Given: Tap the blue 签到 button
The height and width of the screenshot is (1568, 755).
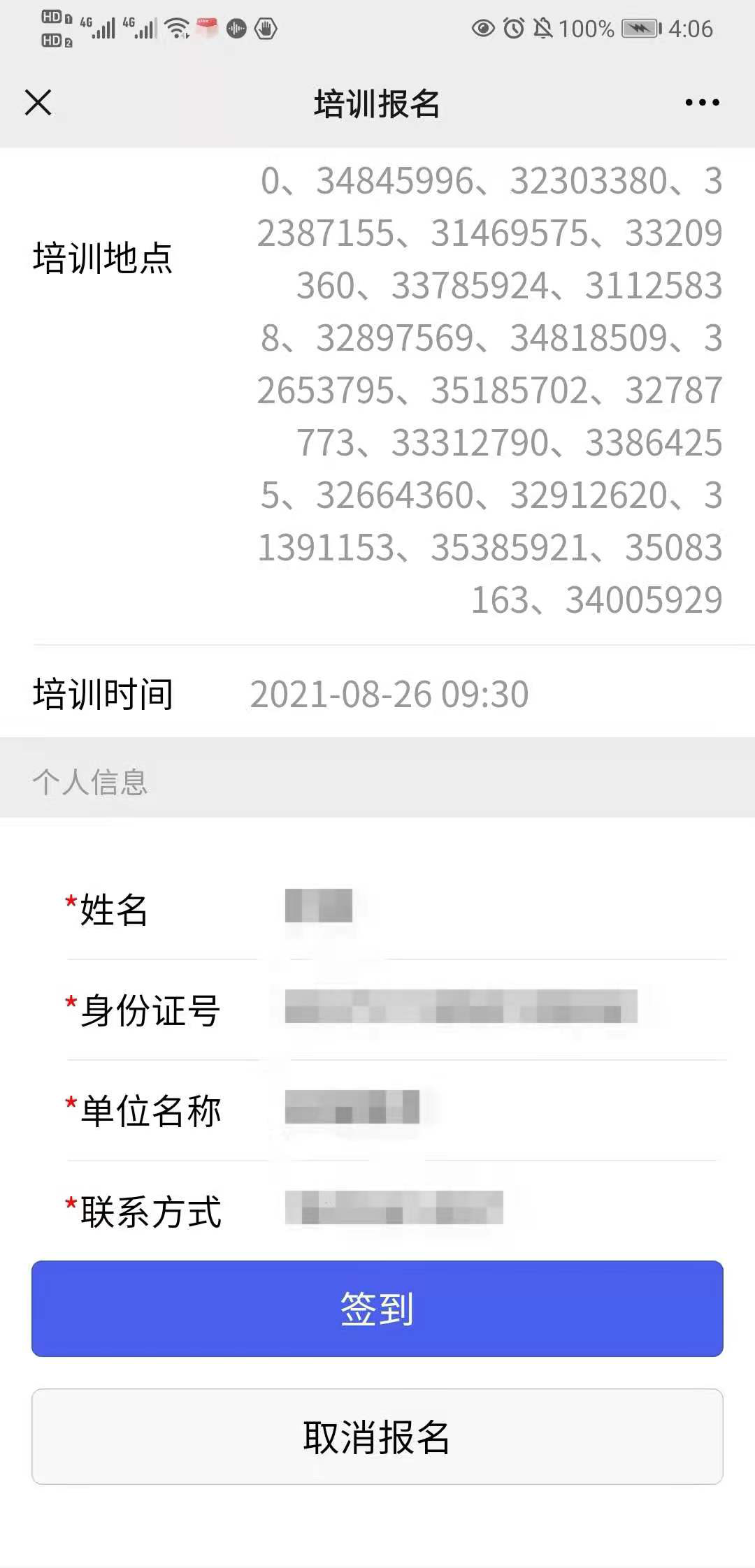Looking at the screenshot, I should tap(377, 1308).
